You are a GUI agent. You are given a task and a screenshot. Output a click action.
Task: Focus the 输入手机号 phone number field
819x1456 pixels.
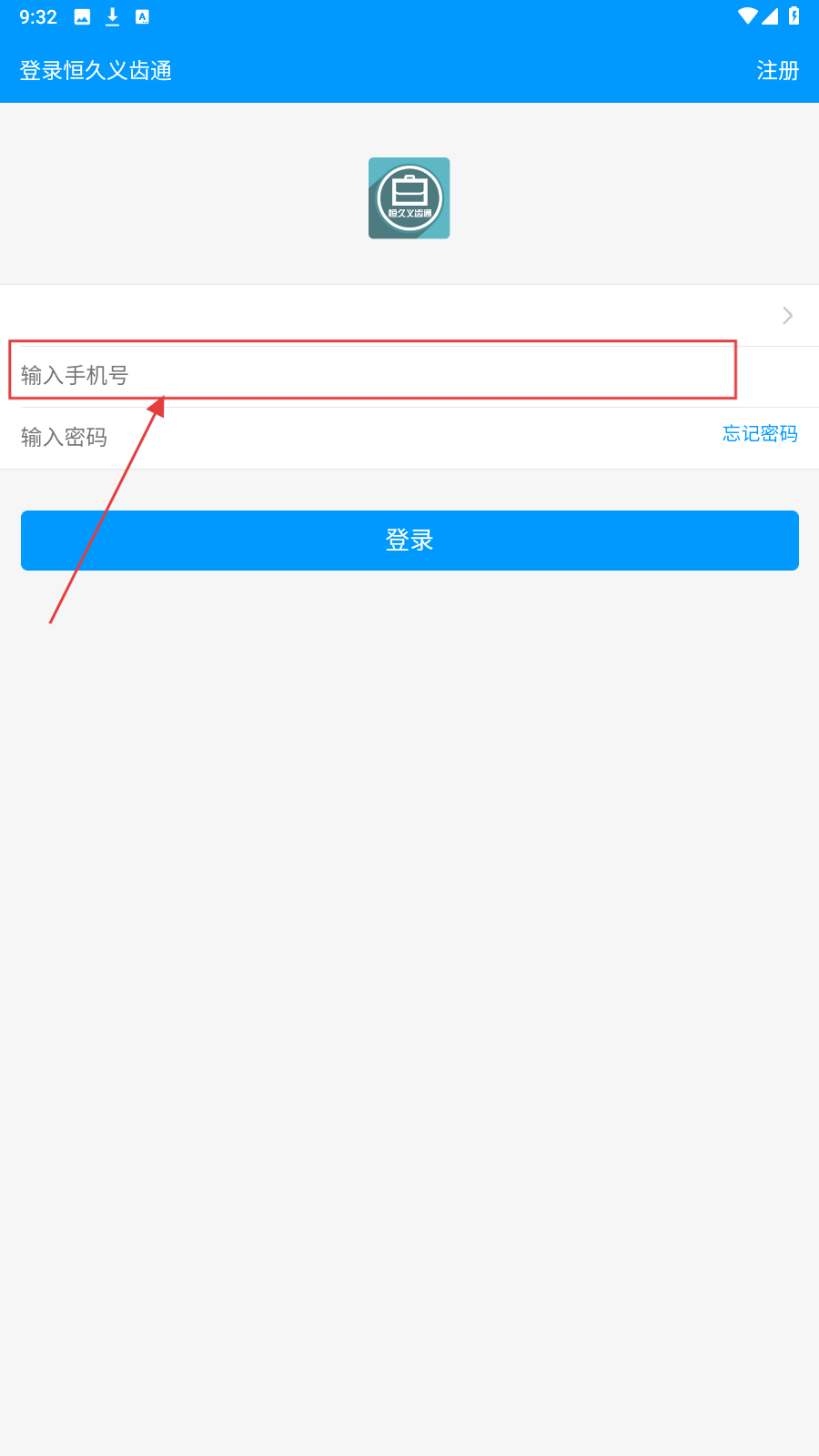coord(364,375)
